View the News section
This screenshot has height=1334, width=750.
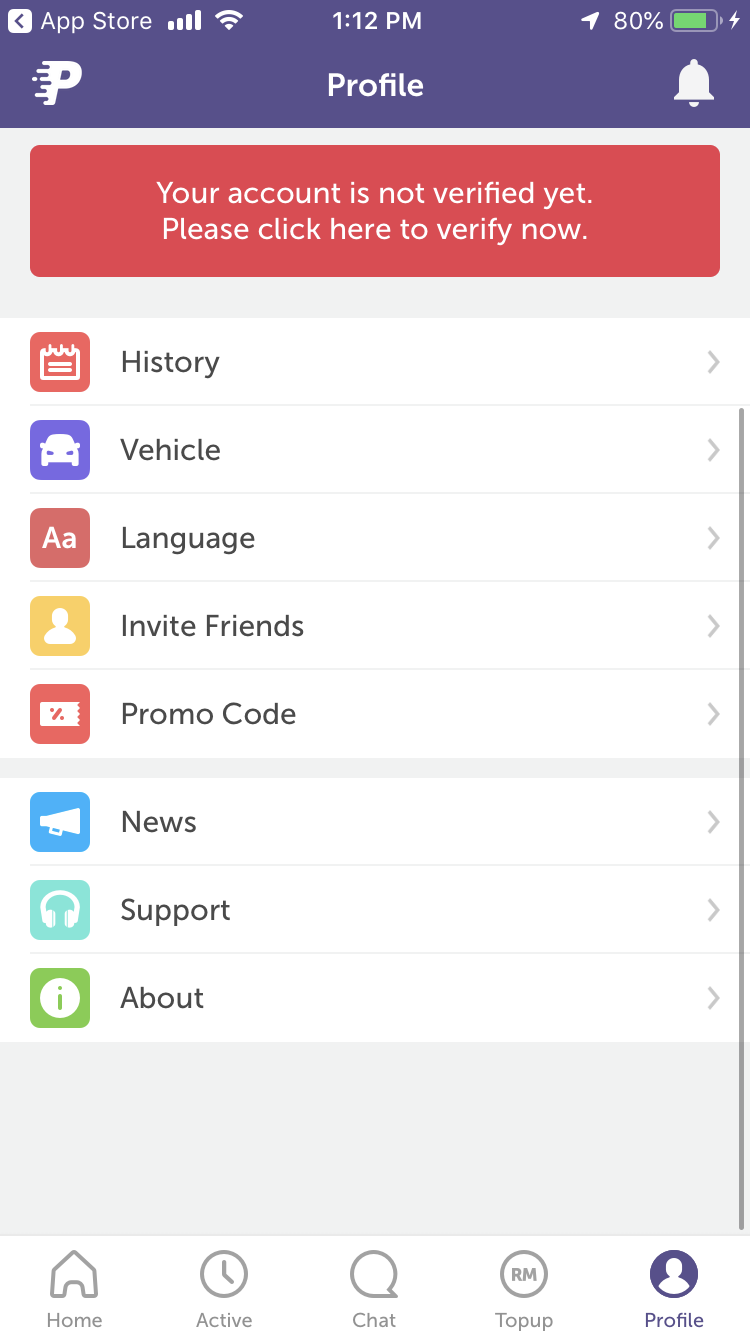(x=375, y=822)
